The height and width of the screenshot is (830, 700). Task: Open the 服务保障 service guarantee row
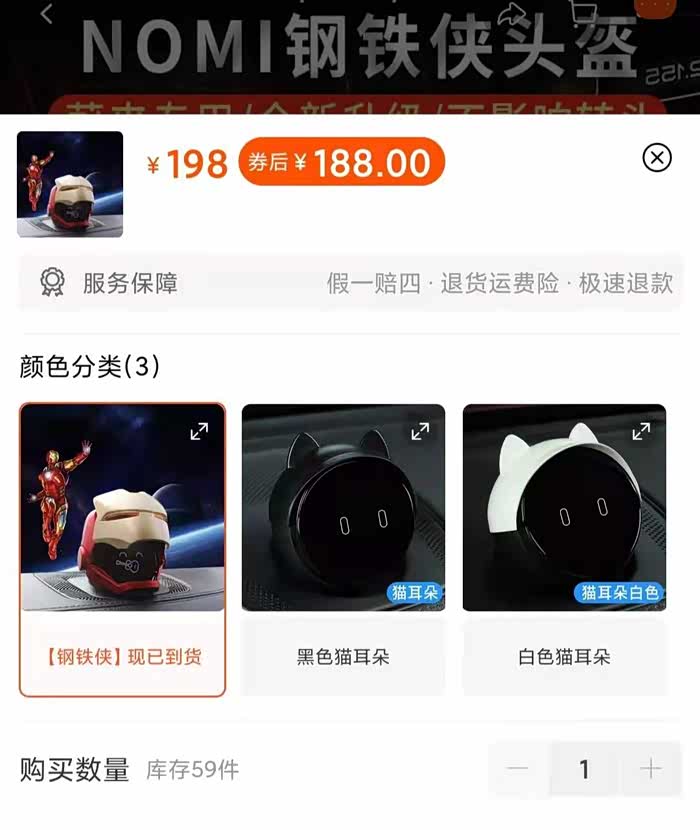pyautogui.click(x=350, y=283)
